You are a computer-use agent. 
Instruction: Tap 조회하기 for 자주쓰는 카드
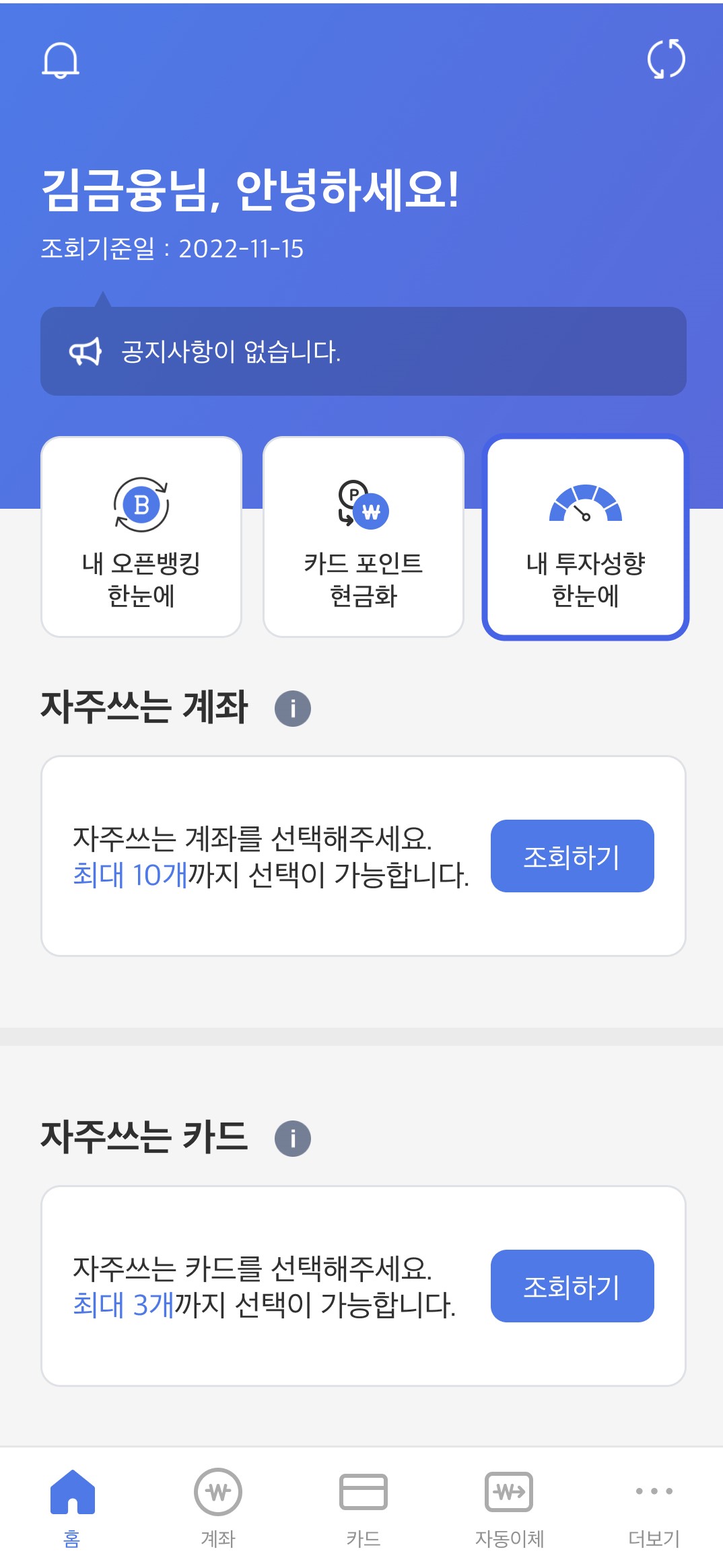point(572,1286)
